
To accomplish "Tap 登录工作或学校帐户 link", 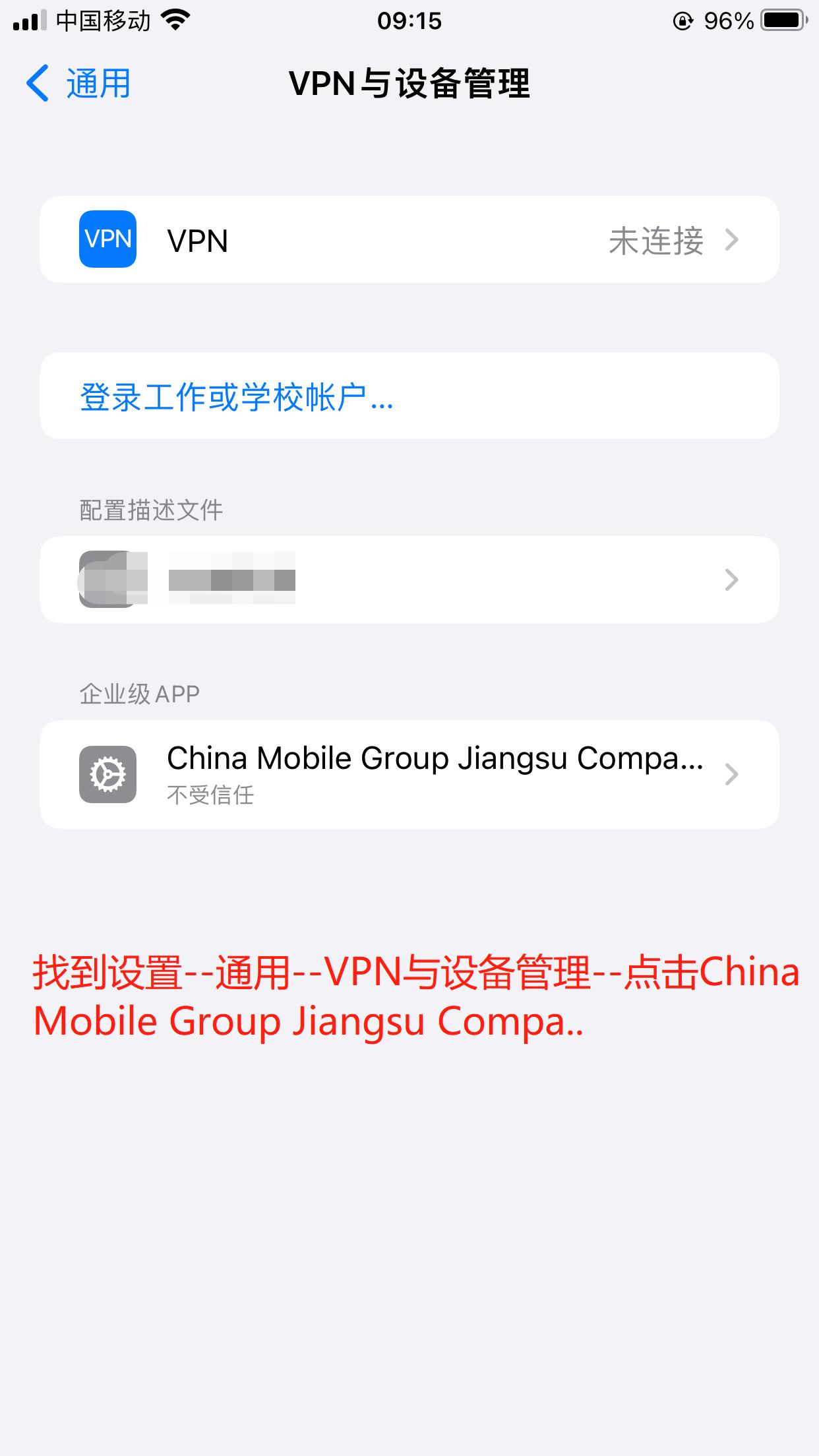I will (237, 397).
